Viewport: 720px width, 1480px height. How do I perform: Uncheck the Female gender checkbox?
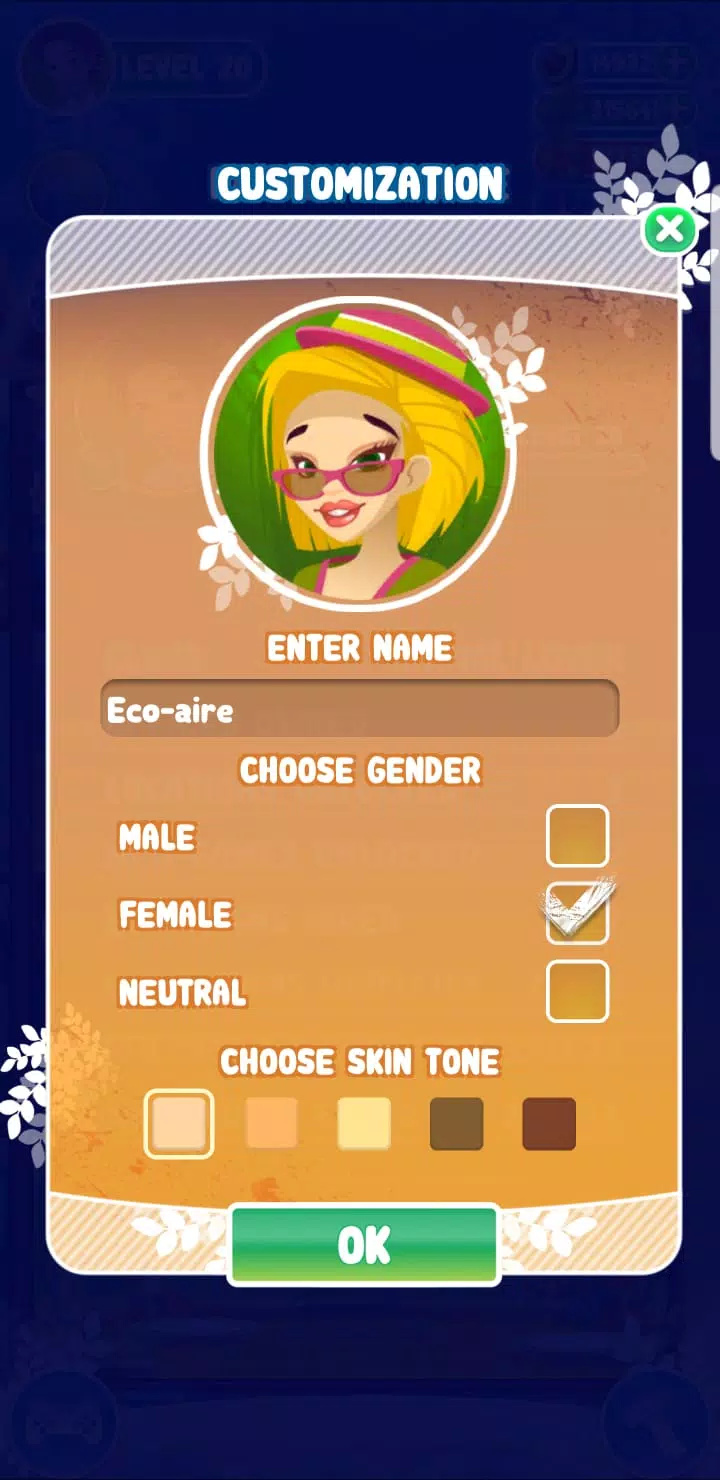tap(577, 913)
